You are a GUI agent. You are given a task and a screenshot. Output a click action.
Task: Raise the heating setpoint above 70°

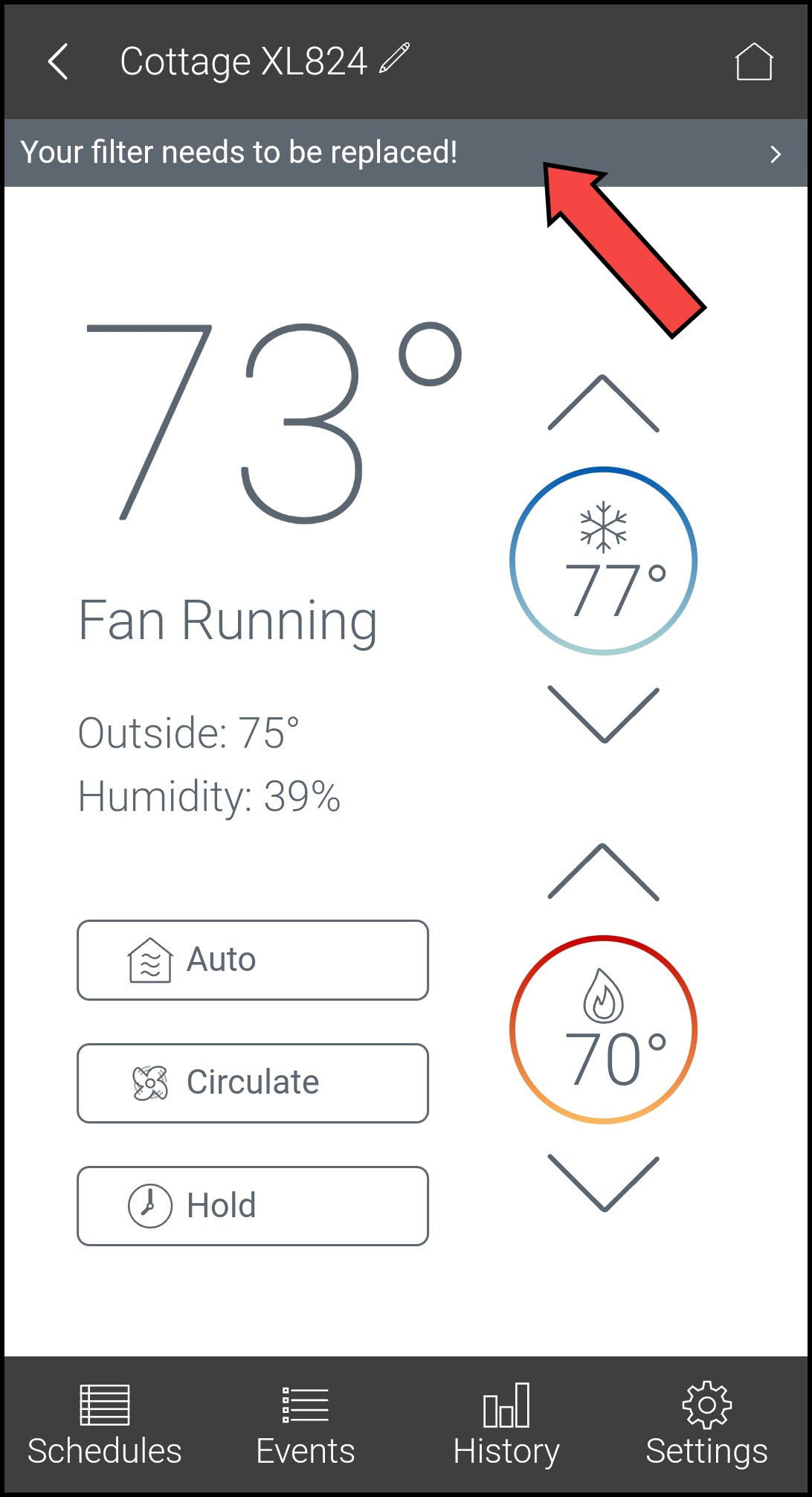pos(603,873)
